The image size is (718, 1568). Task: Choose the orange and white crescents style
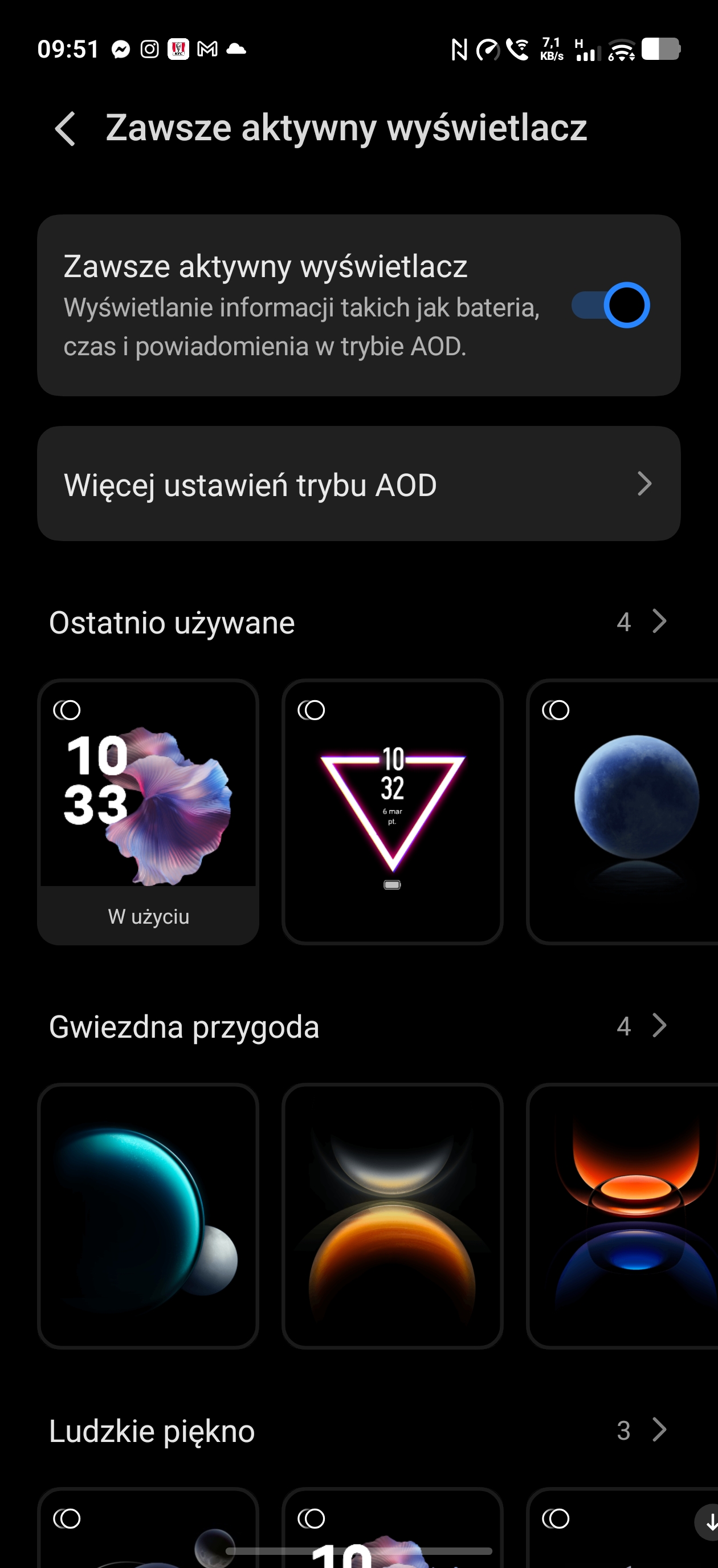coord(393,1215)
